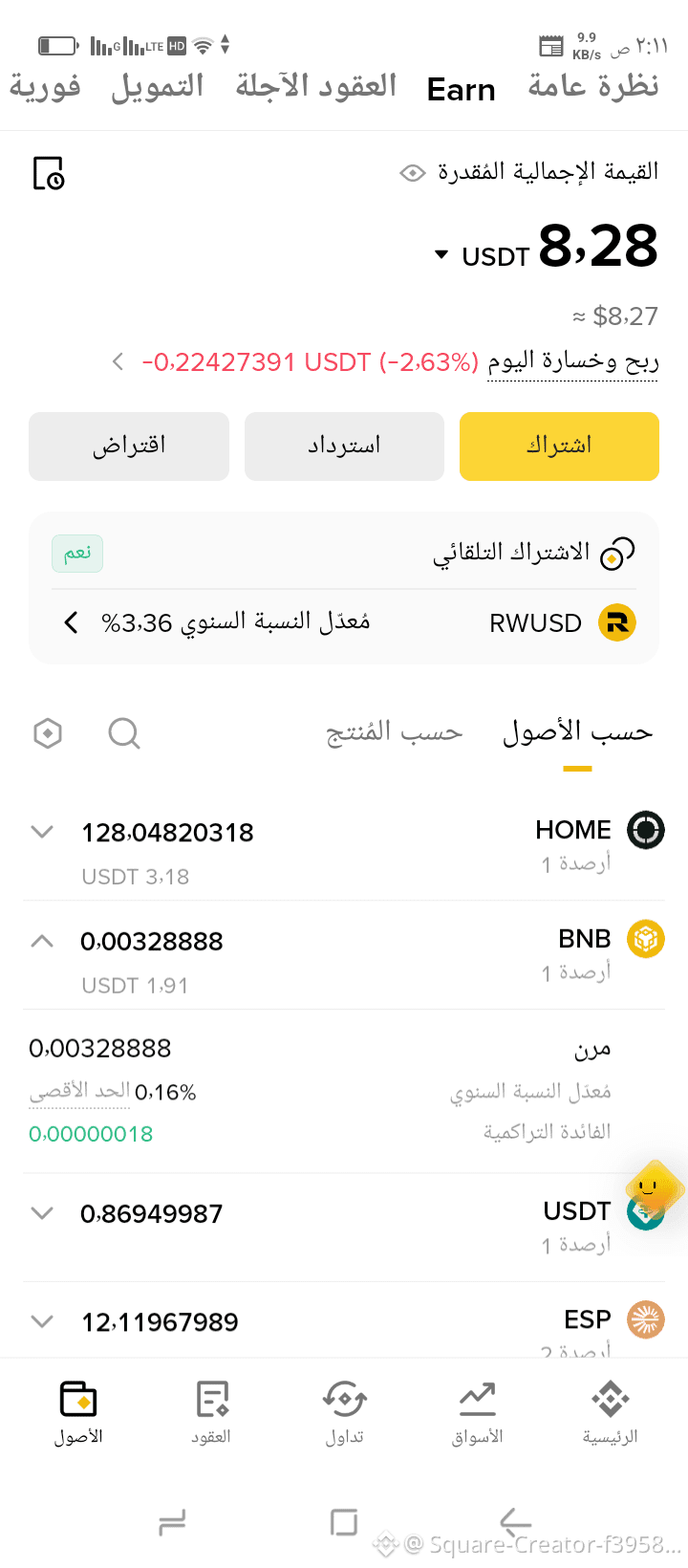
Task: Go to الرئيسية home in bottom navigation
Action: click(610, 1412)
